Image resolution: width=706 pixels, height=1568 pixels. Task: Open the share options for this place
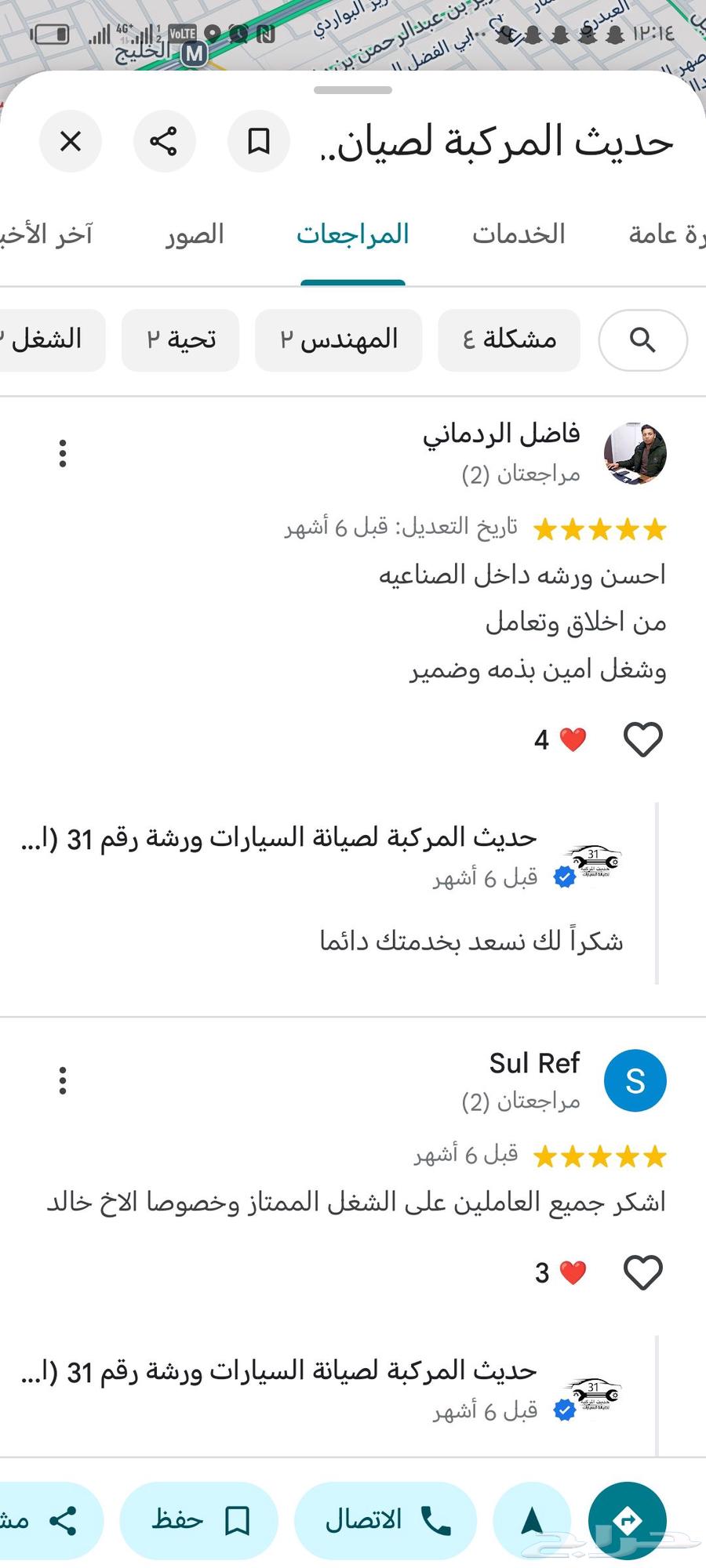pos(164,142)
